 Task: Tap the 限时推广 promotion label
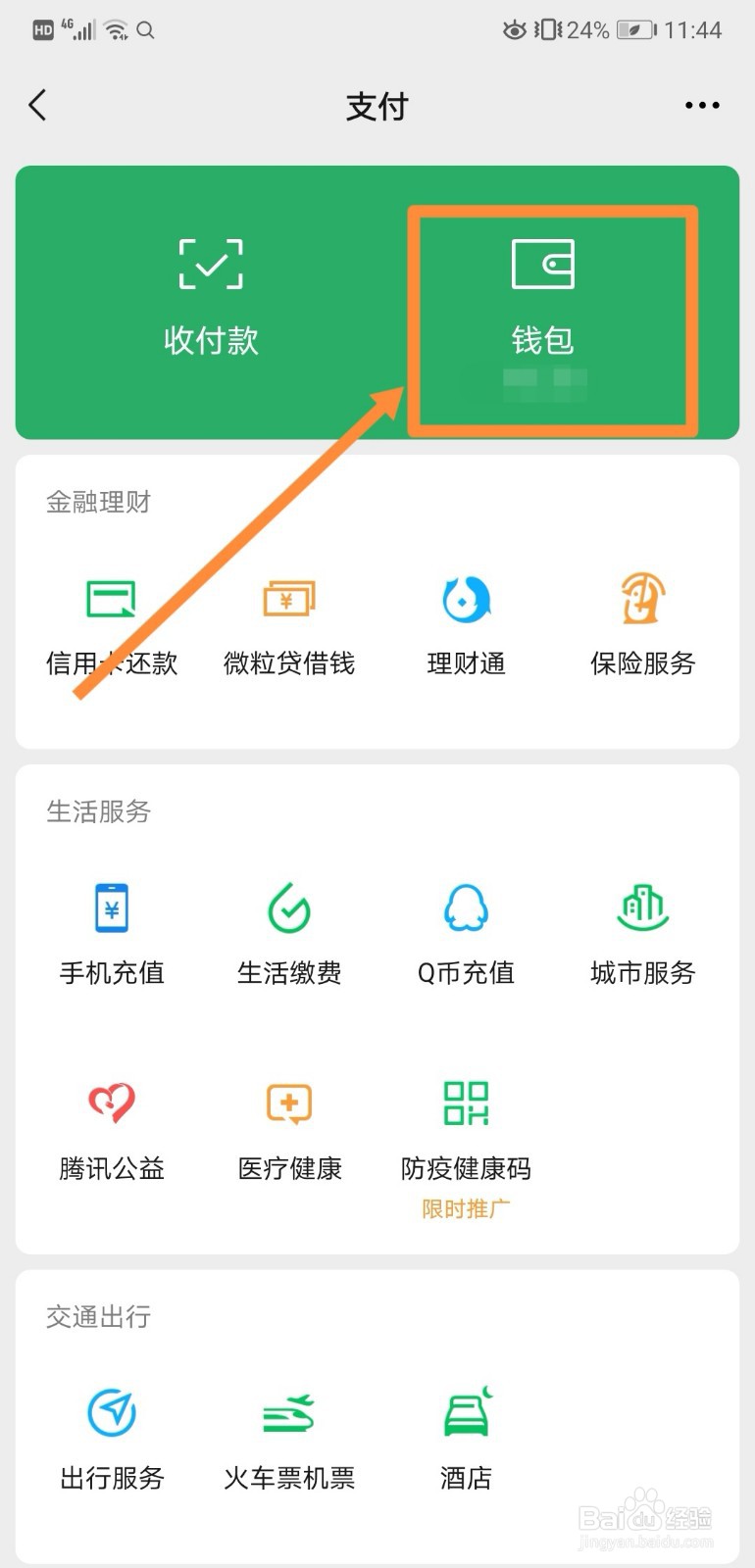465,1209
